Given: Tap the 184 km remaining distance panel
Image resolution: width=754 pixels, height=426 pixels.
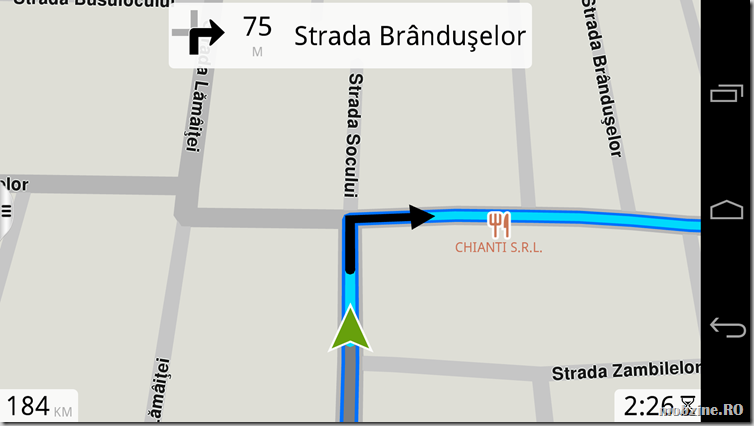Looking at the screenshot, I should click(38, 406).
